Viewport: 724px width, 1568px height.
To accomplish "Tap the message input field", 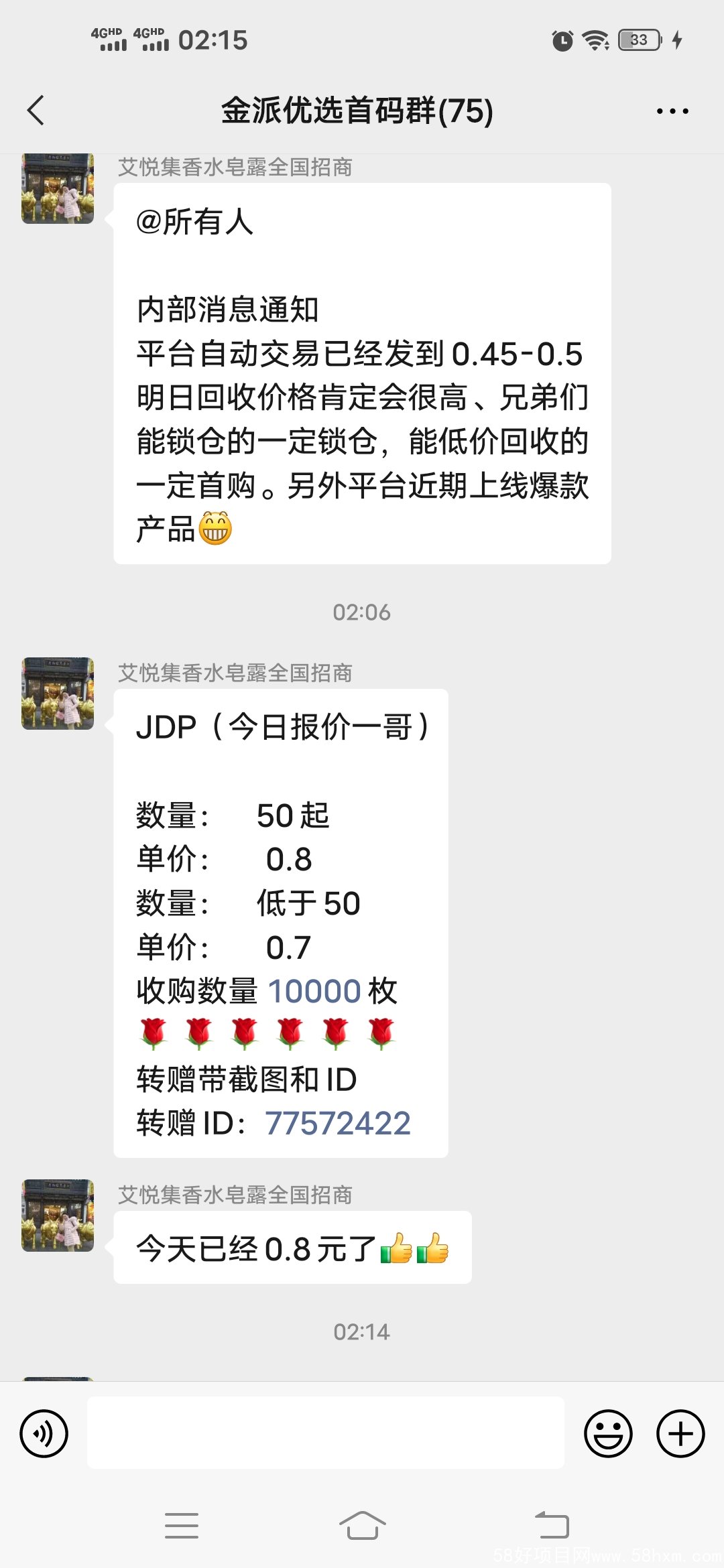I will 326,1433.
